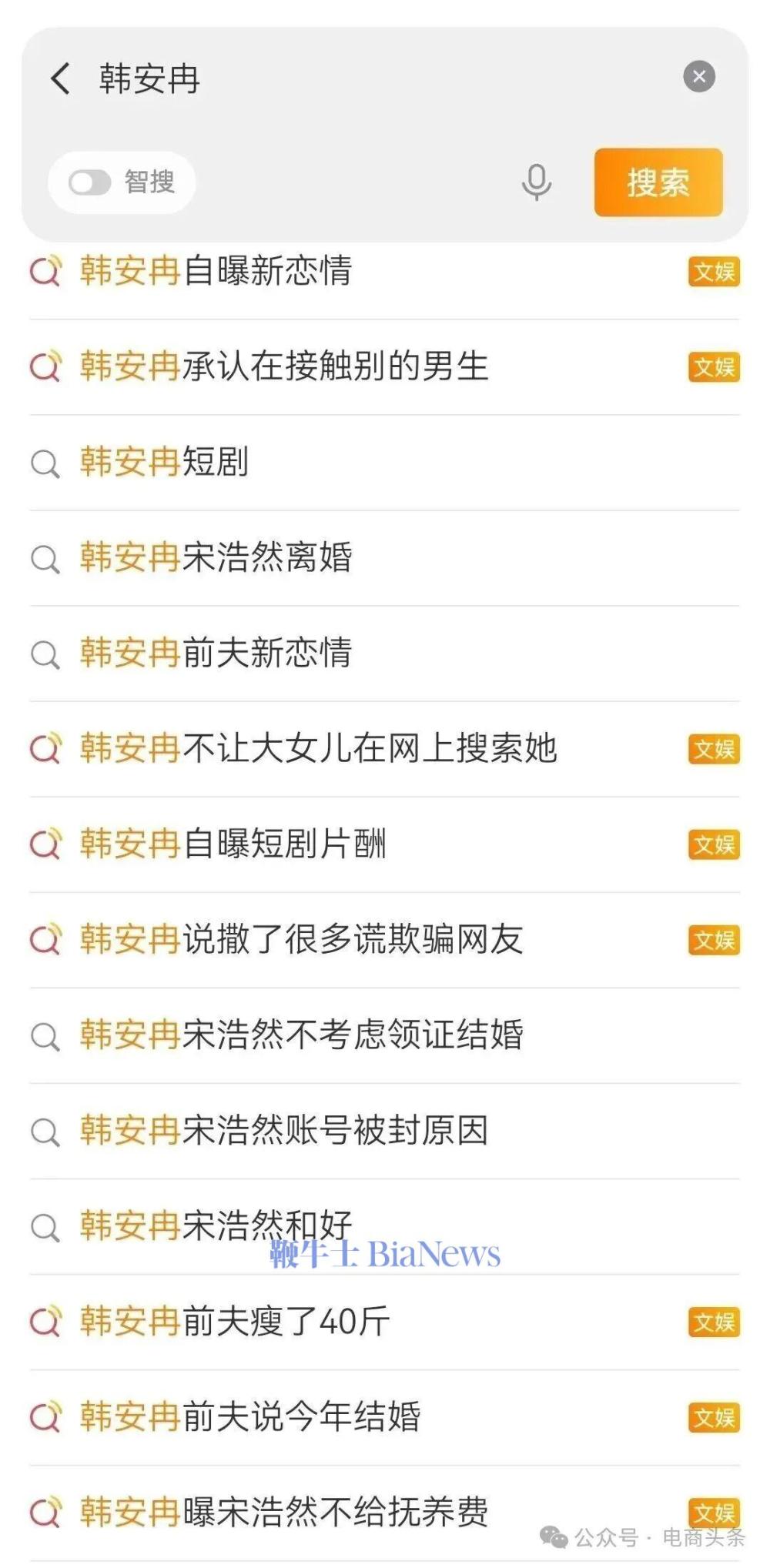The width and height of the screenshot is (770, 1568).
Task: Click trending icon beside 韩安冉自曝短剧片酬
Action: click(x=46, y=843)
